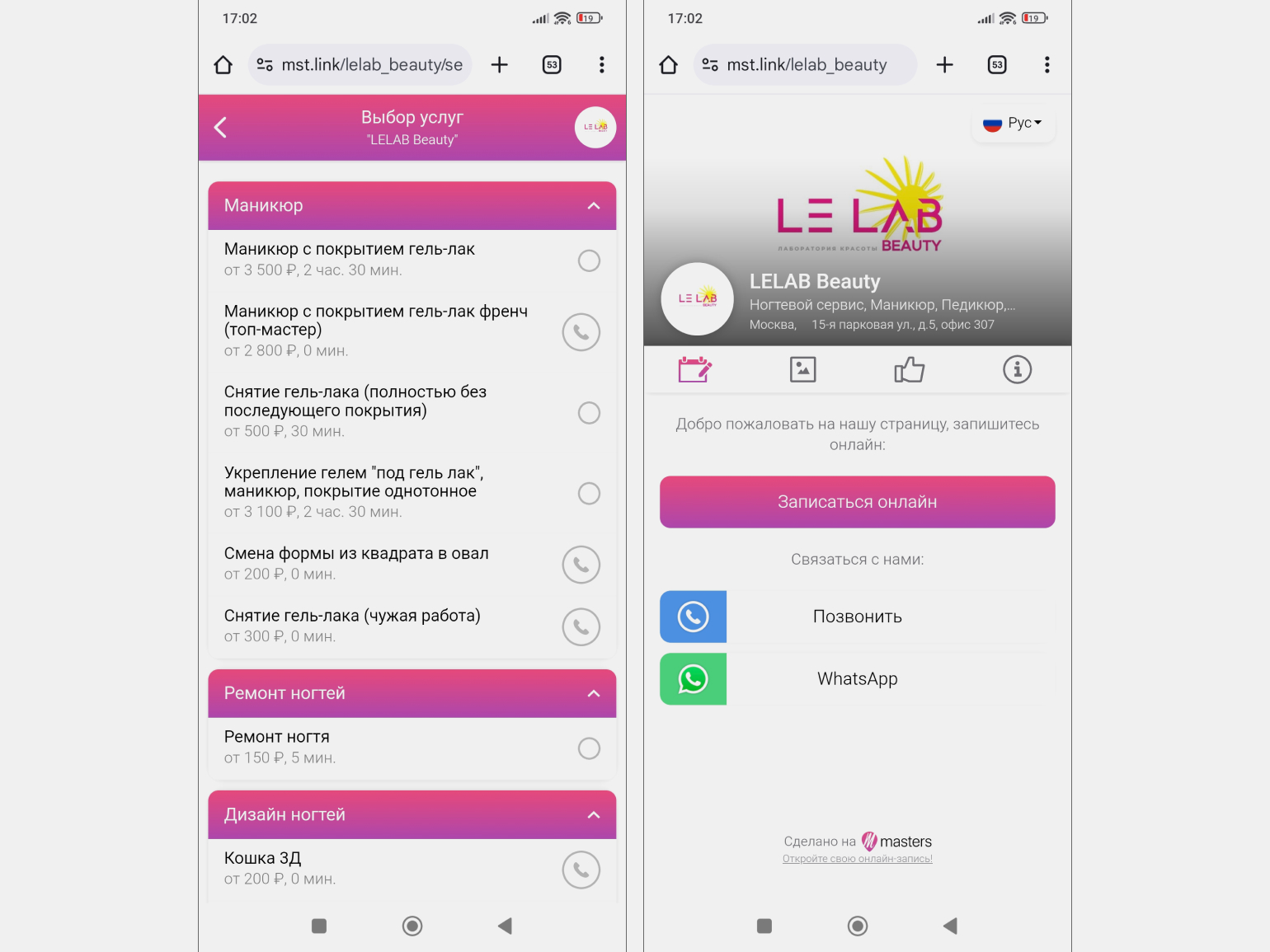This screenshot has width=1270, height=952.
Task: Open the info tab
Action: (x=1017, y=369)
